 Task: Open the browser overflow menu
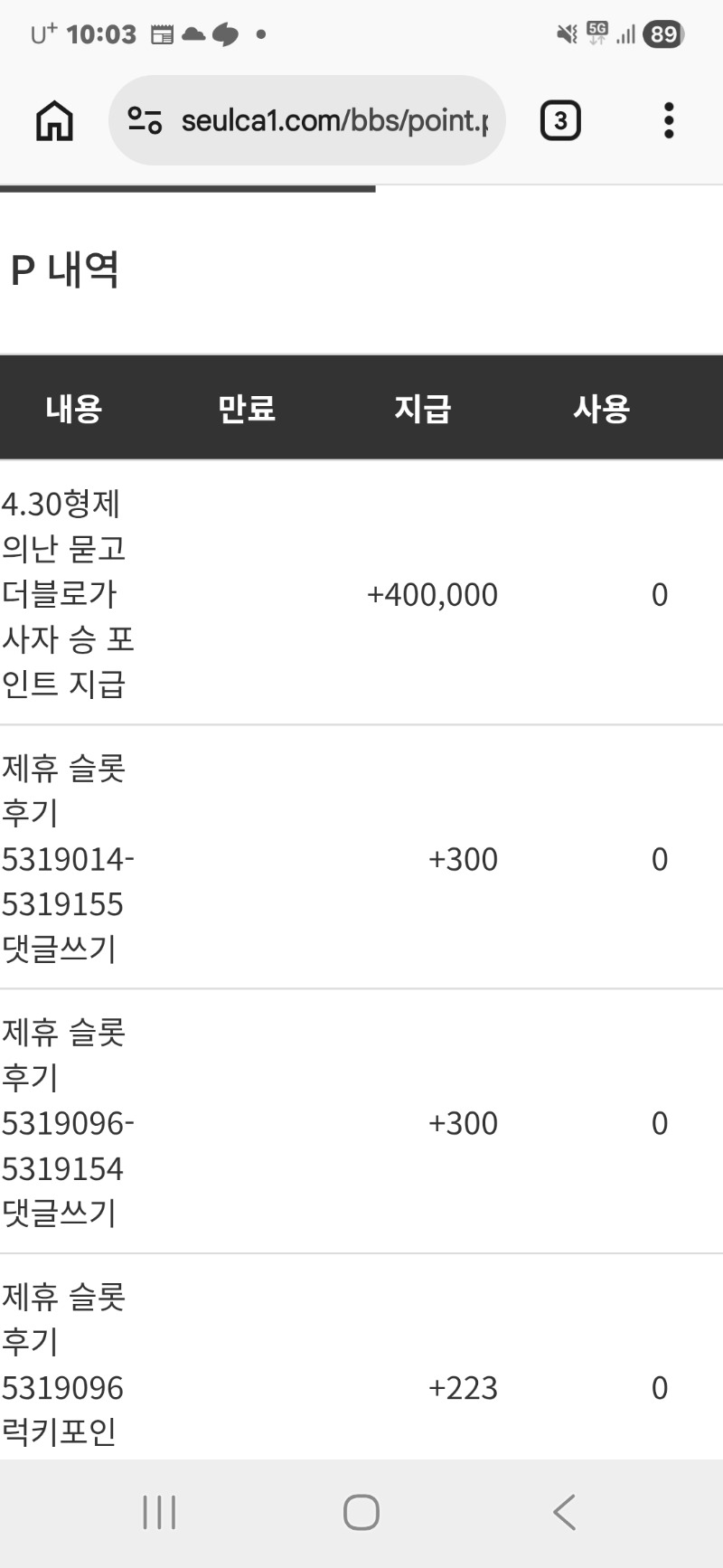tap(669, 120)
